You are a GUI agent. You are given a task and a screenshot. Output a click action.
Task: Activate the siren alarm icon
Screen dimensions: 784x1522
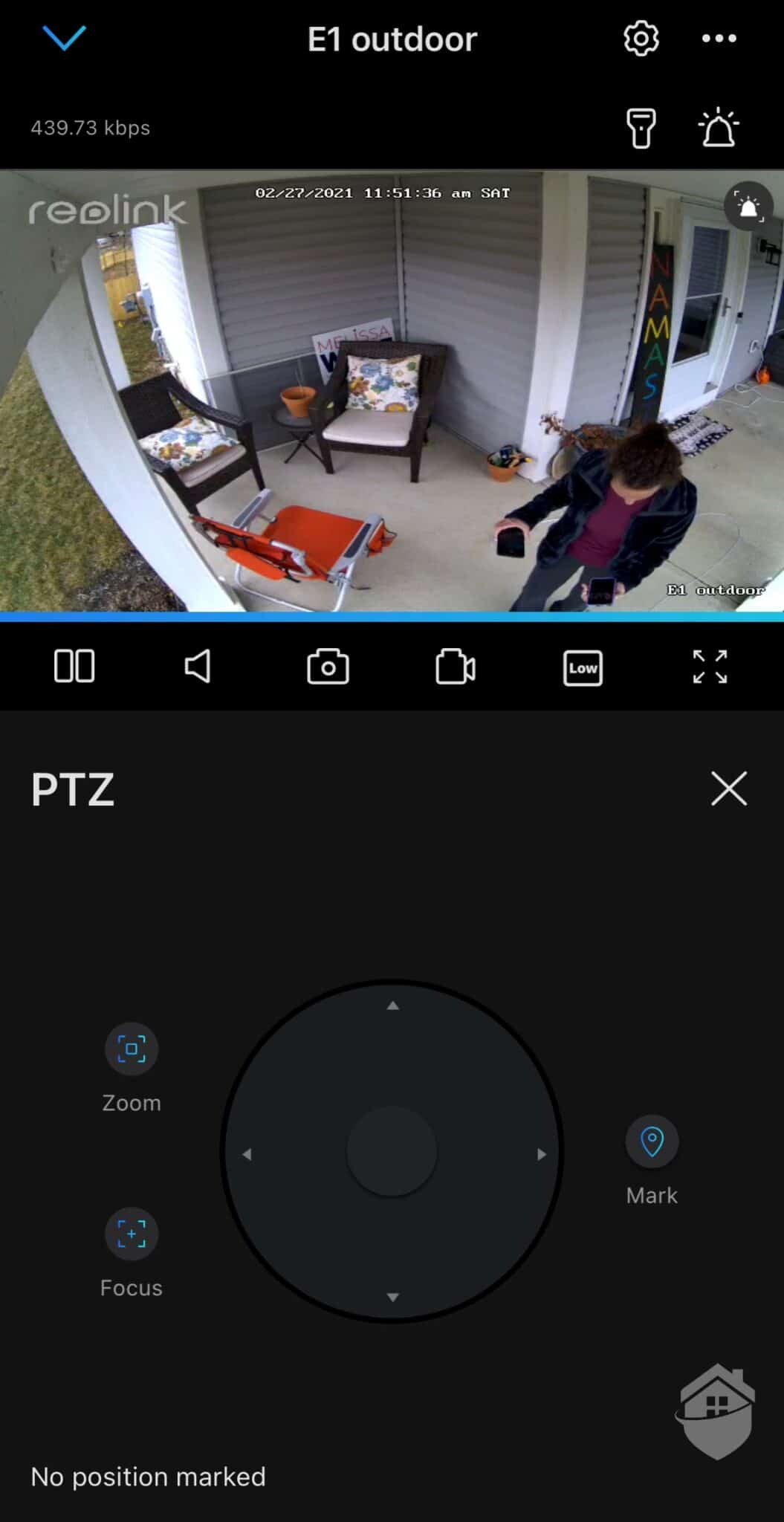(718, 126)
